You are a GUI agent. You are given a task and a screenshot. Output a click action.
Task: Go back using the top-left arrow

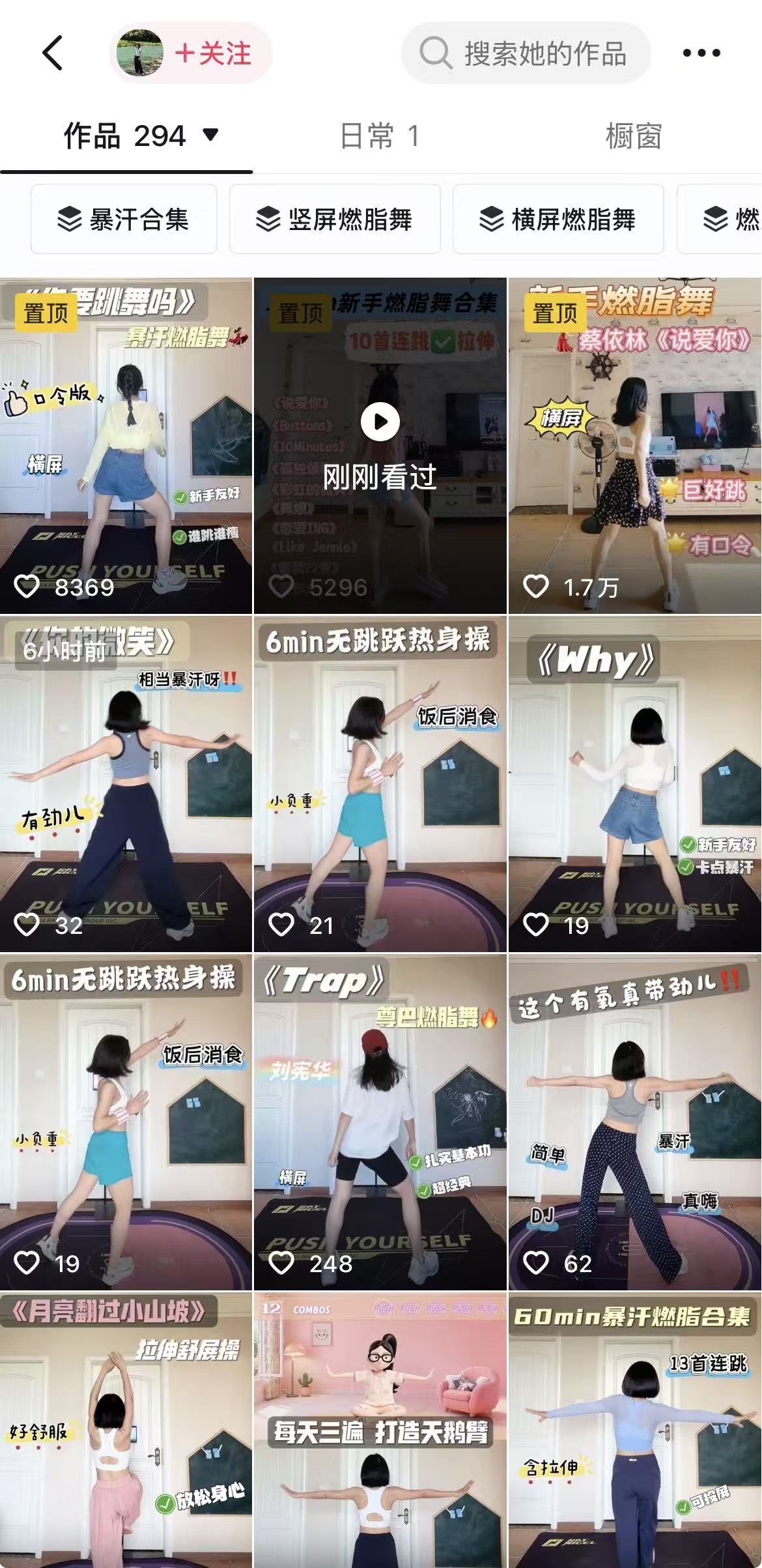coord(53,53)
